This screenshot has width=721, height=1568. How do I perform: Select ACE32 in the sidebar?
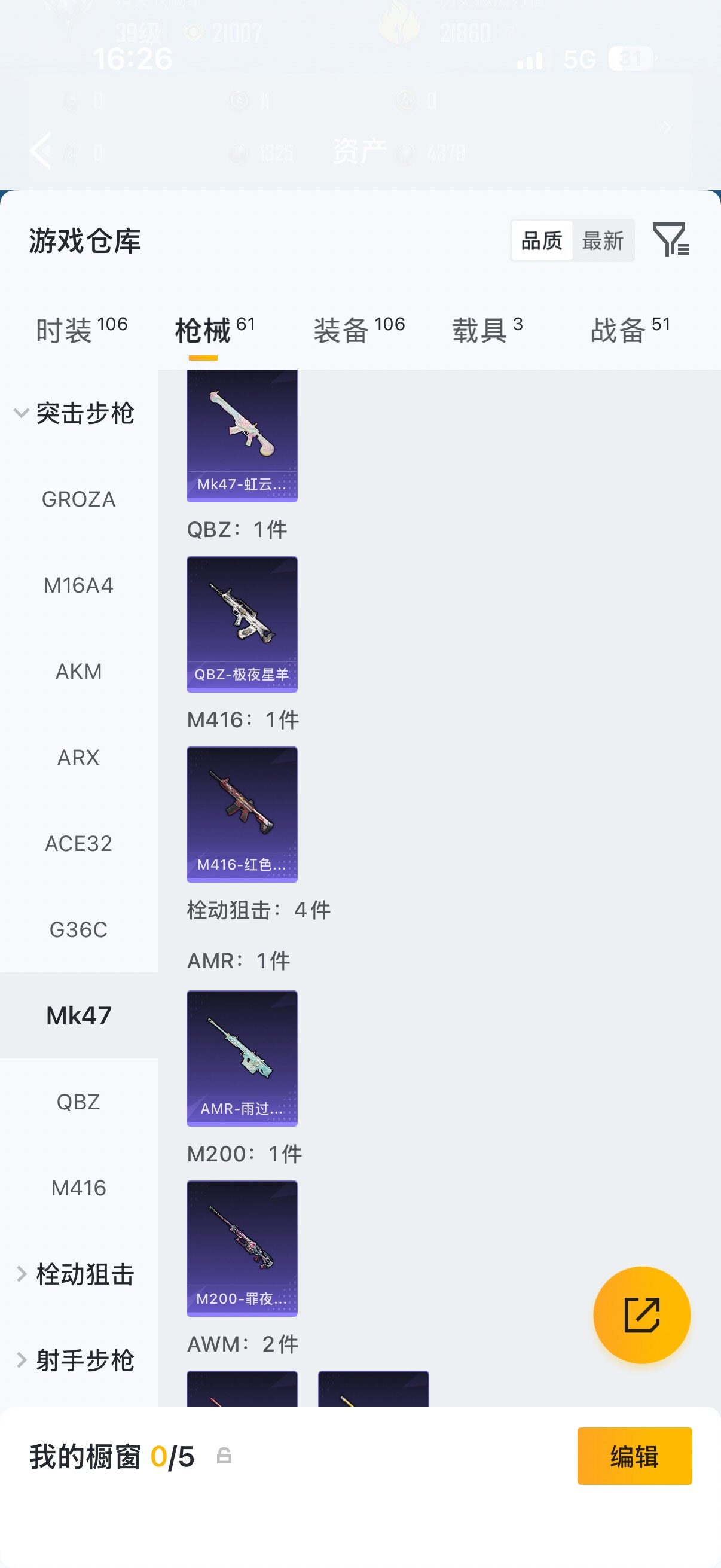tap(78, 844)
